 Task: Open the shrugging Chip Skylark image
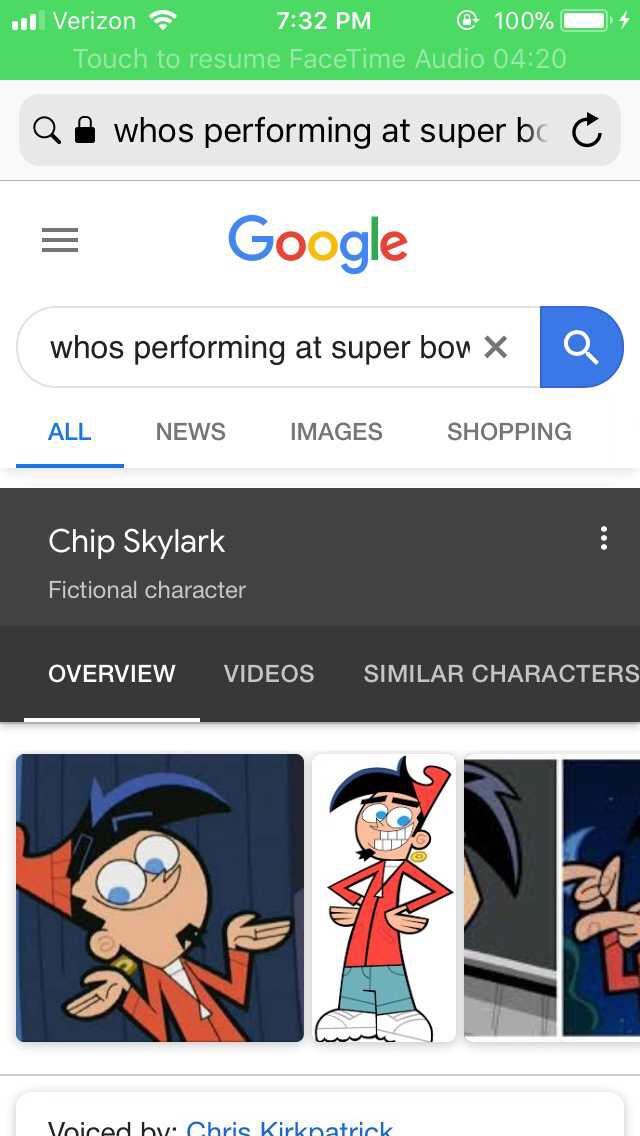160,898
